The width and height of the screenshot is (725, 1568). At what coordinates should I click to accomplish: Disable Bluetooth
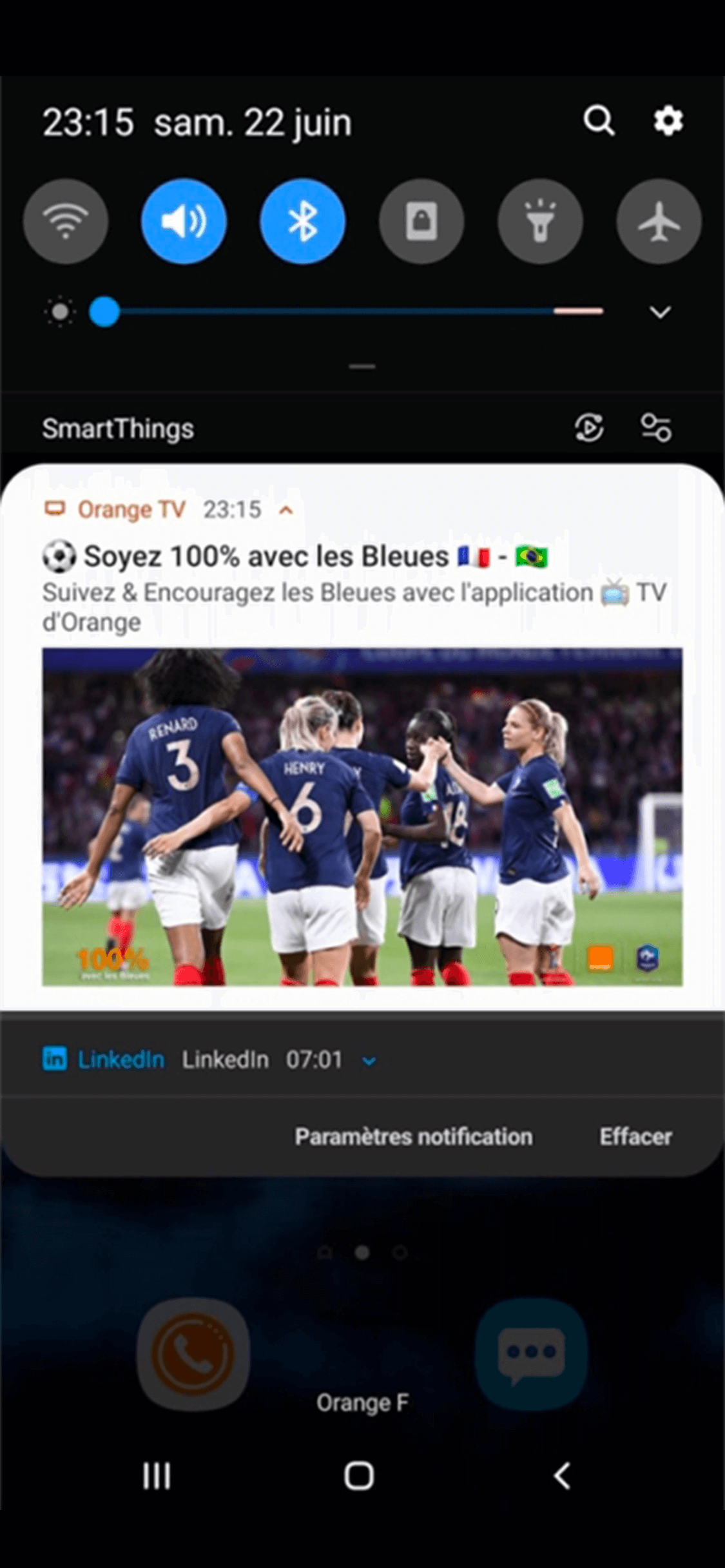(x=303, y=222)
